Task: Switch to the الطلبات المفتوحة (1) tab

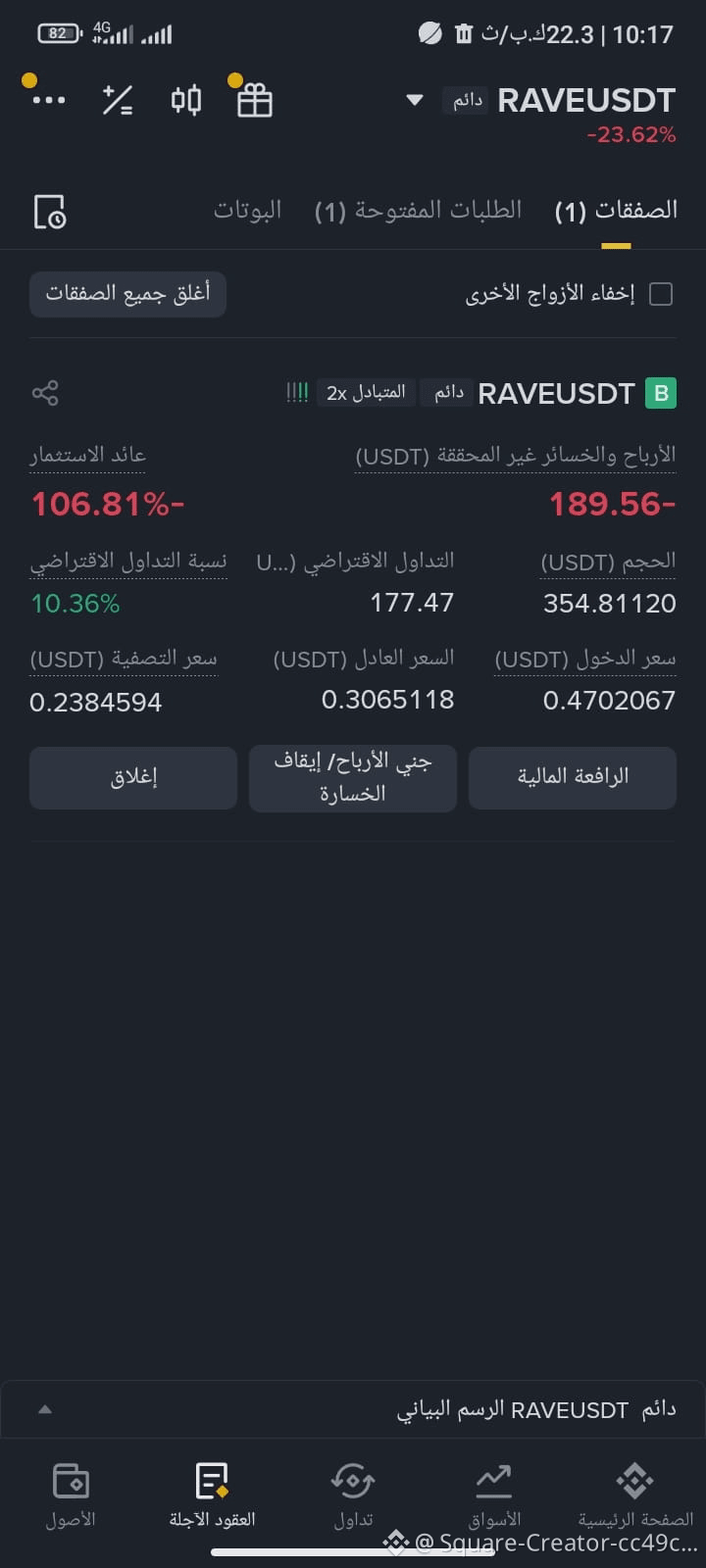Action: [x=418, y=210]
